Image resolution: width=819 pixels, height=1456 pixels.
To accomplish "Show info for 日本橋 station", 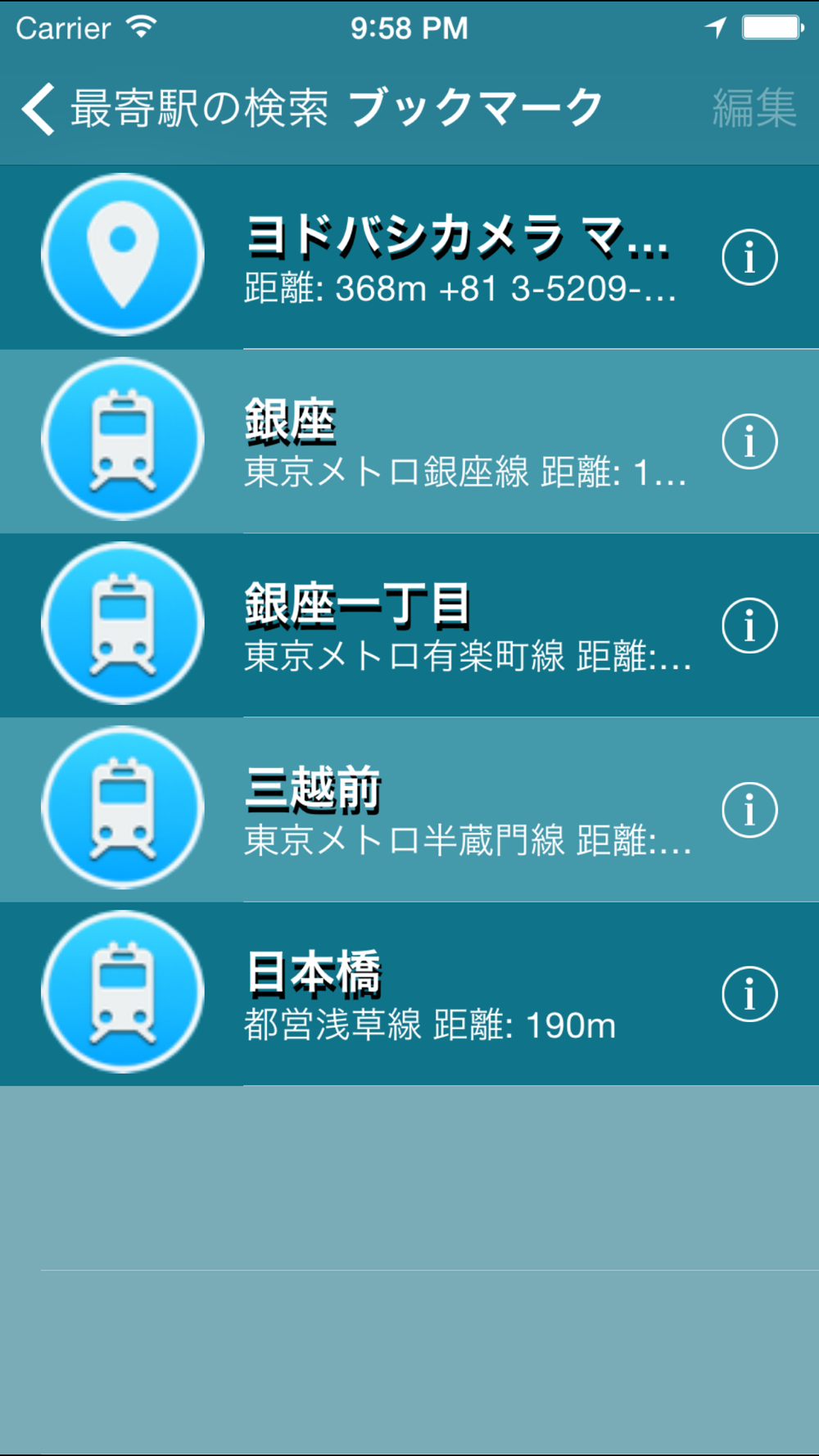I will [x=749, y=994].
